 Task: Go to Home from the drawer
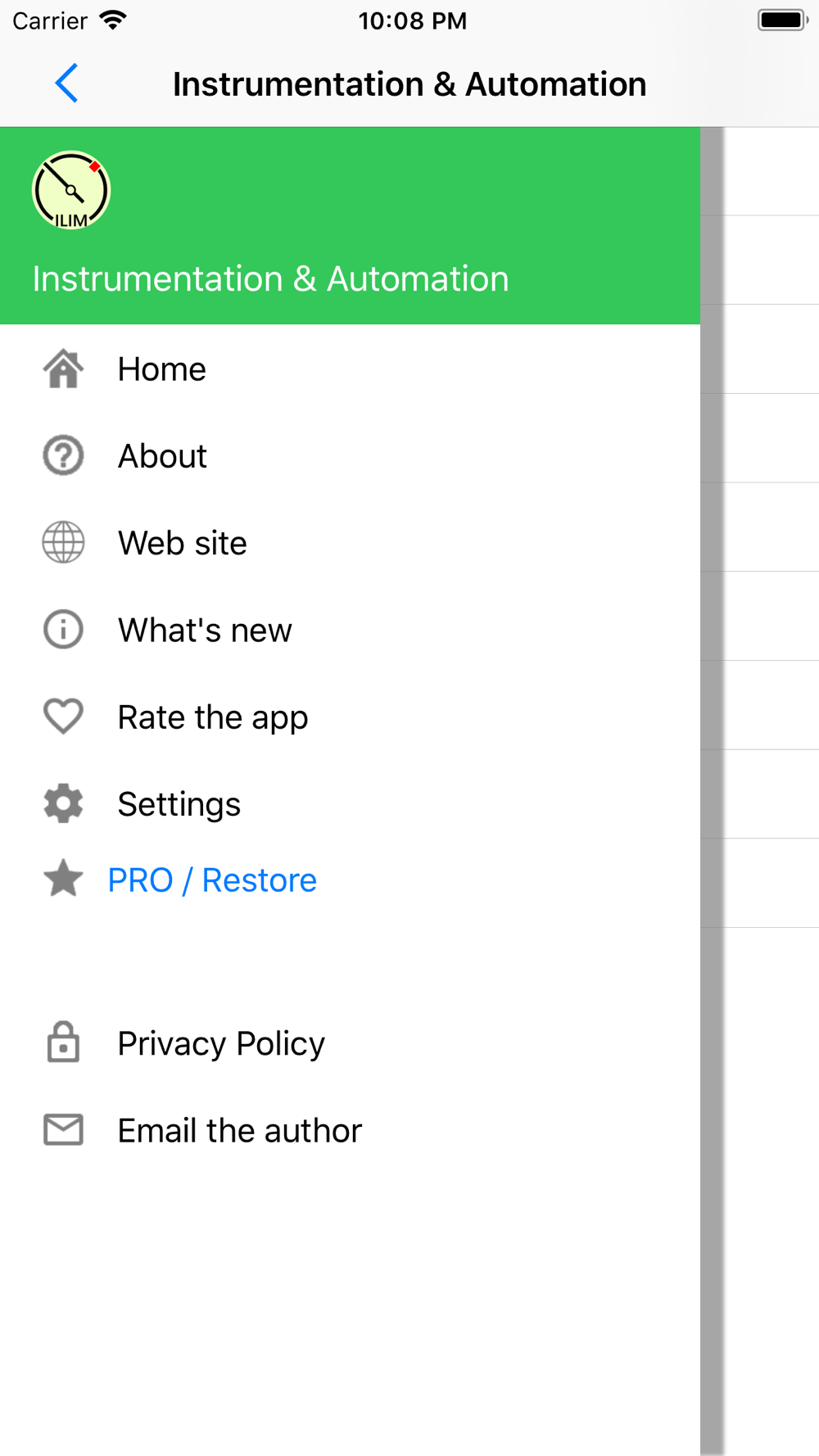pyautogui.click(x=350, y=369)
